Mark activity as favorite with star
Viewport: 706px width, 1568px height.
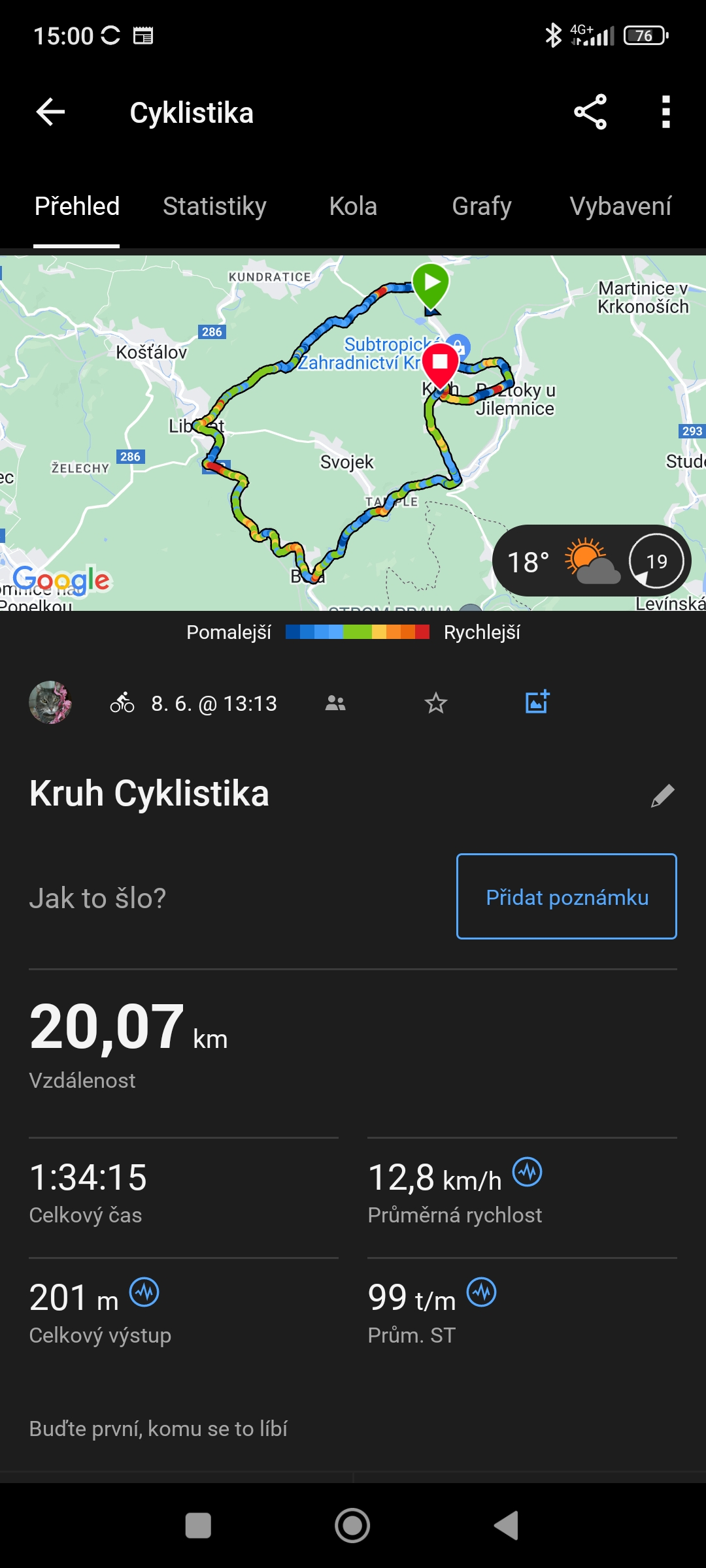[x=435, y=703]
